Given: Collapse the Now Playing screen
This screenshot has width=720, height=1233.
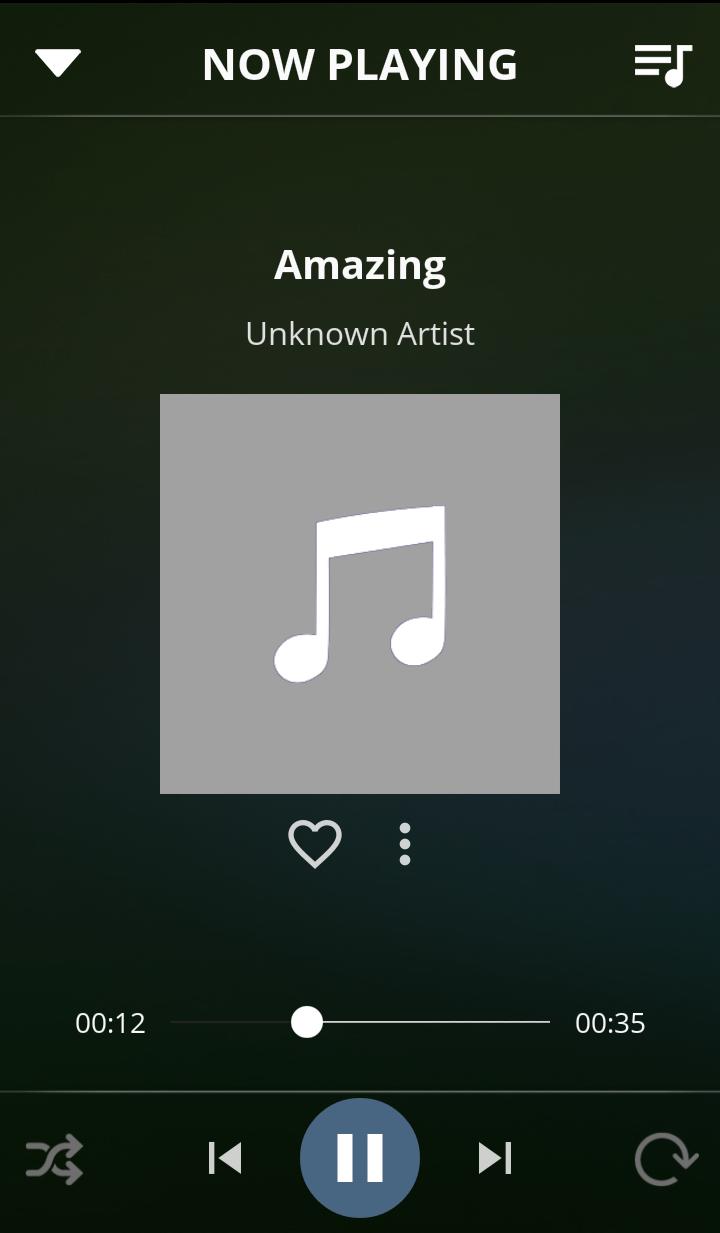Looking at the screenshot, I should (58, 64).
